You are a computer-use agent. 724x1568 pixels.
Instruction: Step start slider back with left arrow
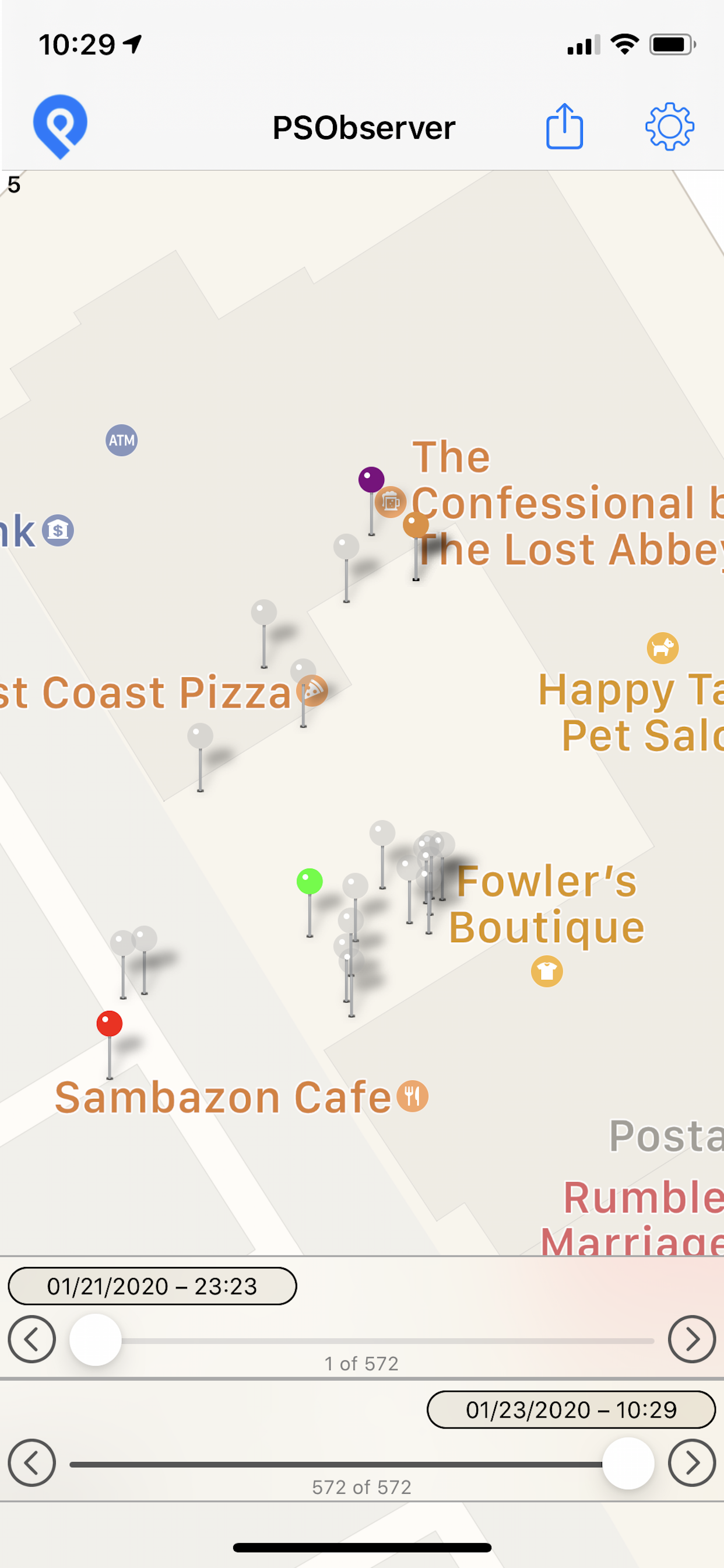(x=31, y=1339)
